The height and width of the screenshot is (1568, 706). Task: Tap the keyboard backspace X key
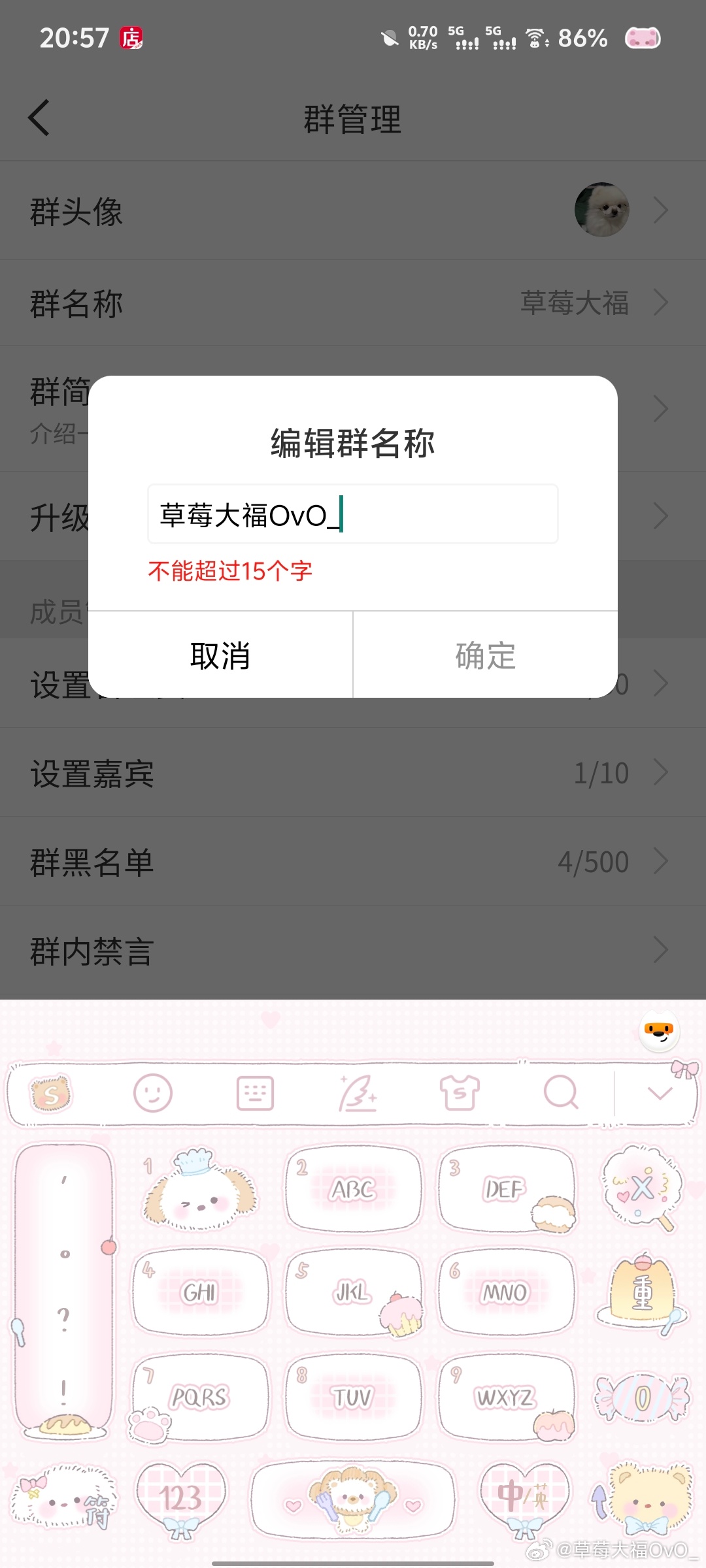coord(642,1188)
